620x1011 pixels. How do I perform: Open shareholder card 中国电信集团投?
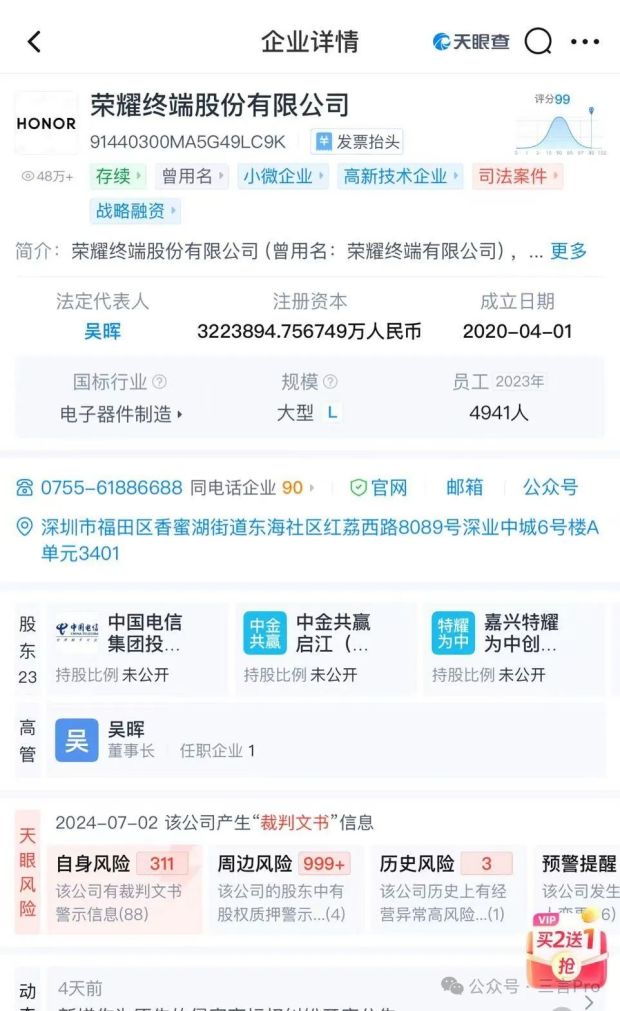[137, 649]
